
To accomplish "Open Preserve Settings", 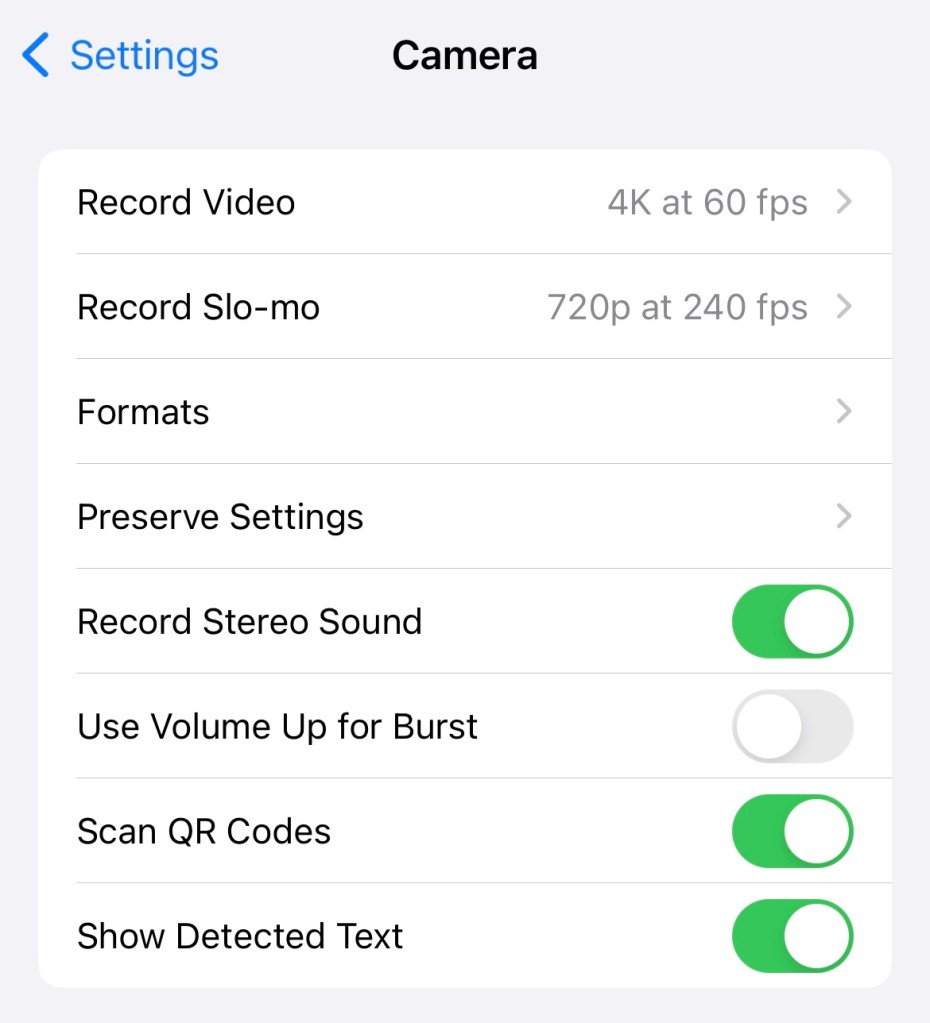I will [464, 517].
